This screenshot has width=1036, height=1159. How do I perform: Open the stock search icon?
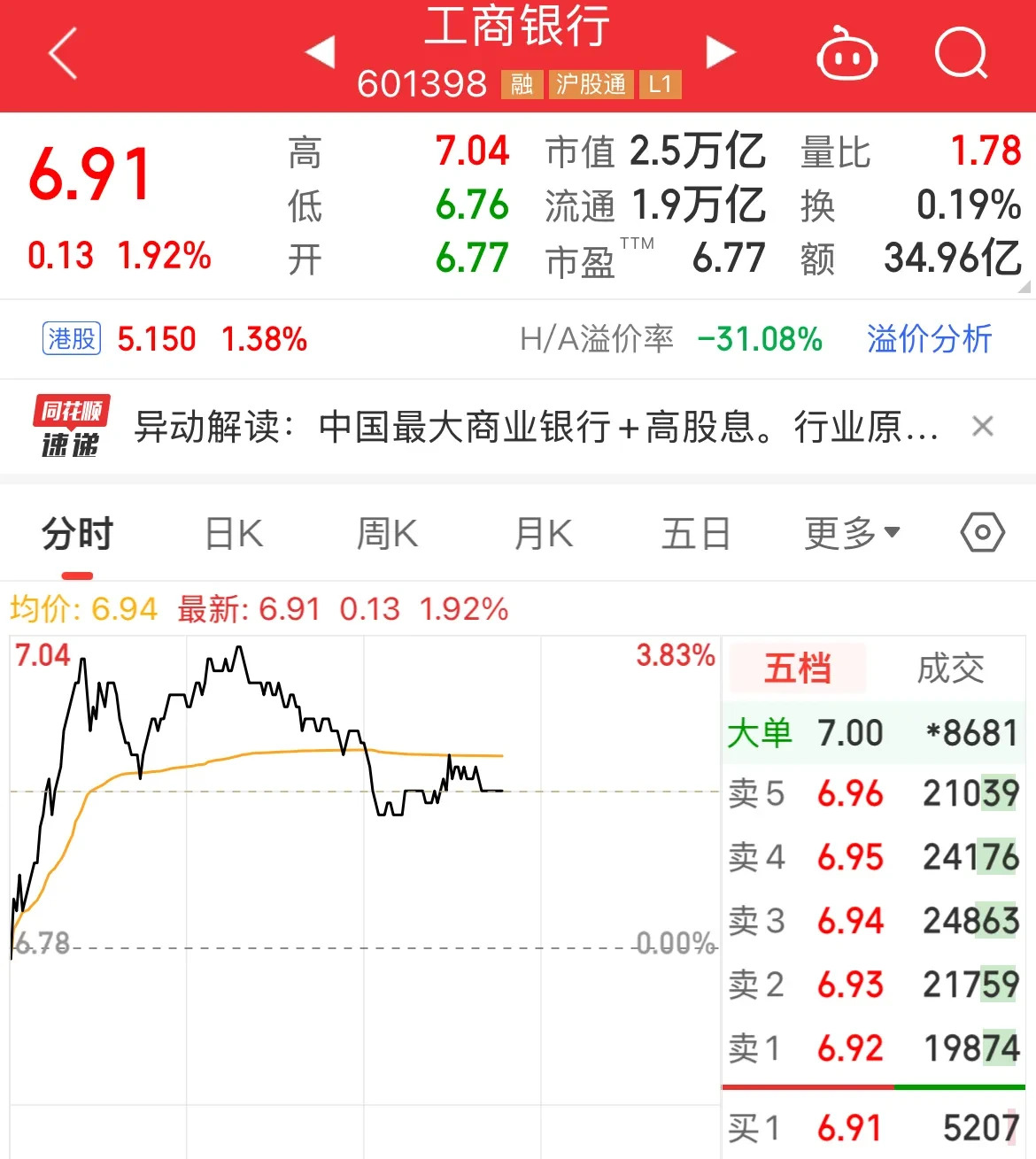click(963, 53)
